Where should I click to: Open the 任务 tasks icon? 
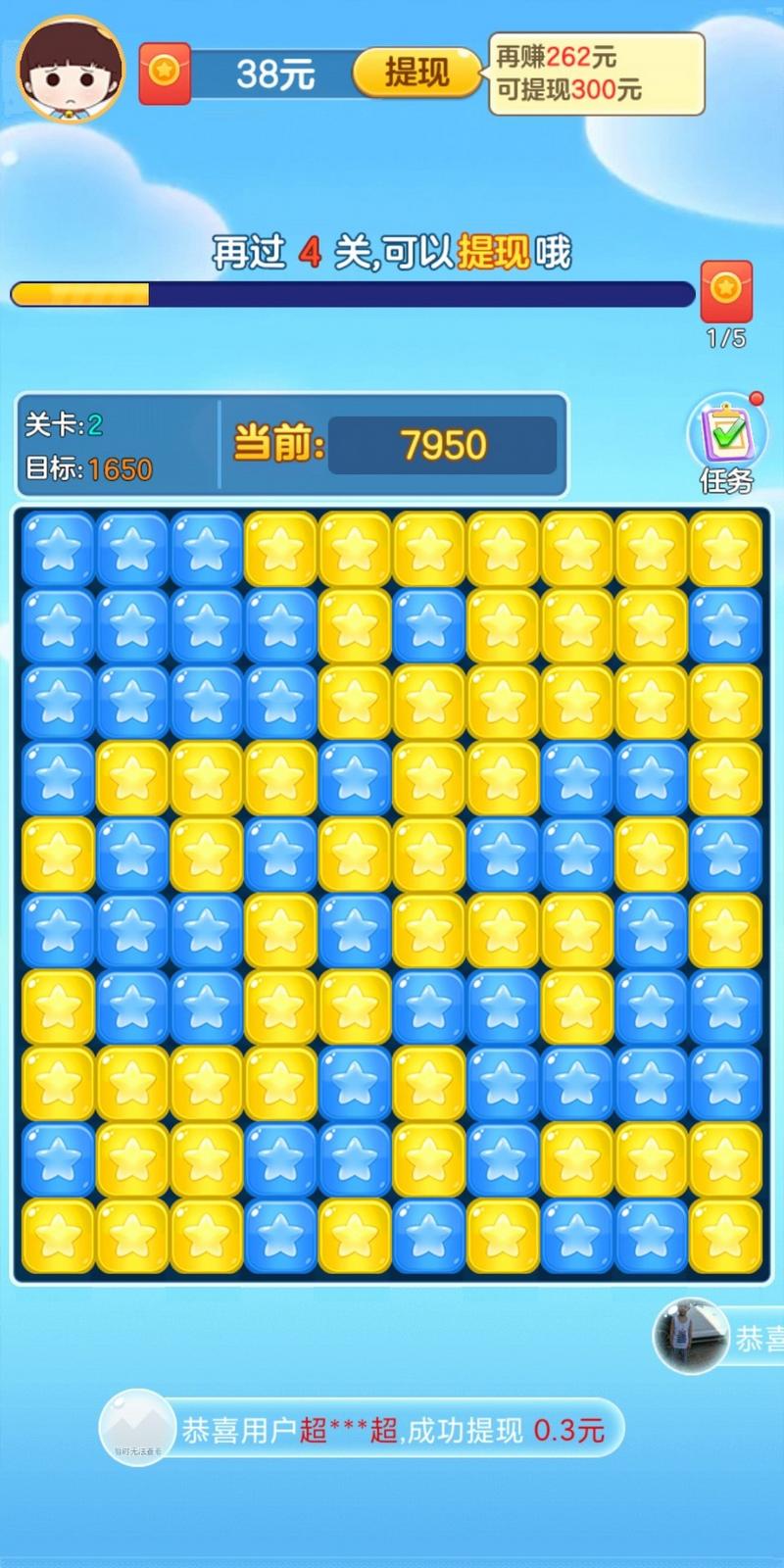[x=726, y=442]
